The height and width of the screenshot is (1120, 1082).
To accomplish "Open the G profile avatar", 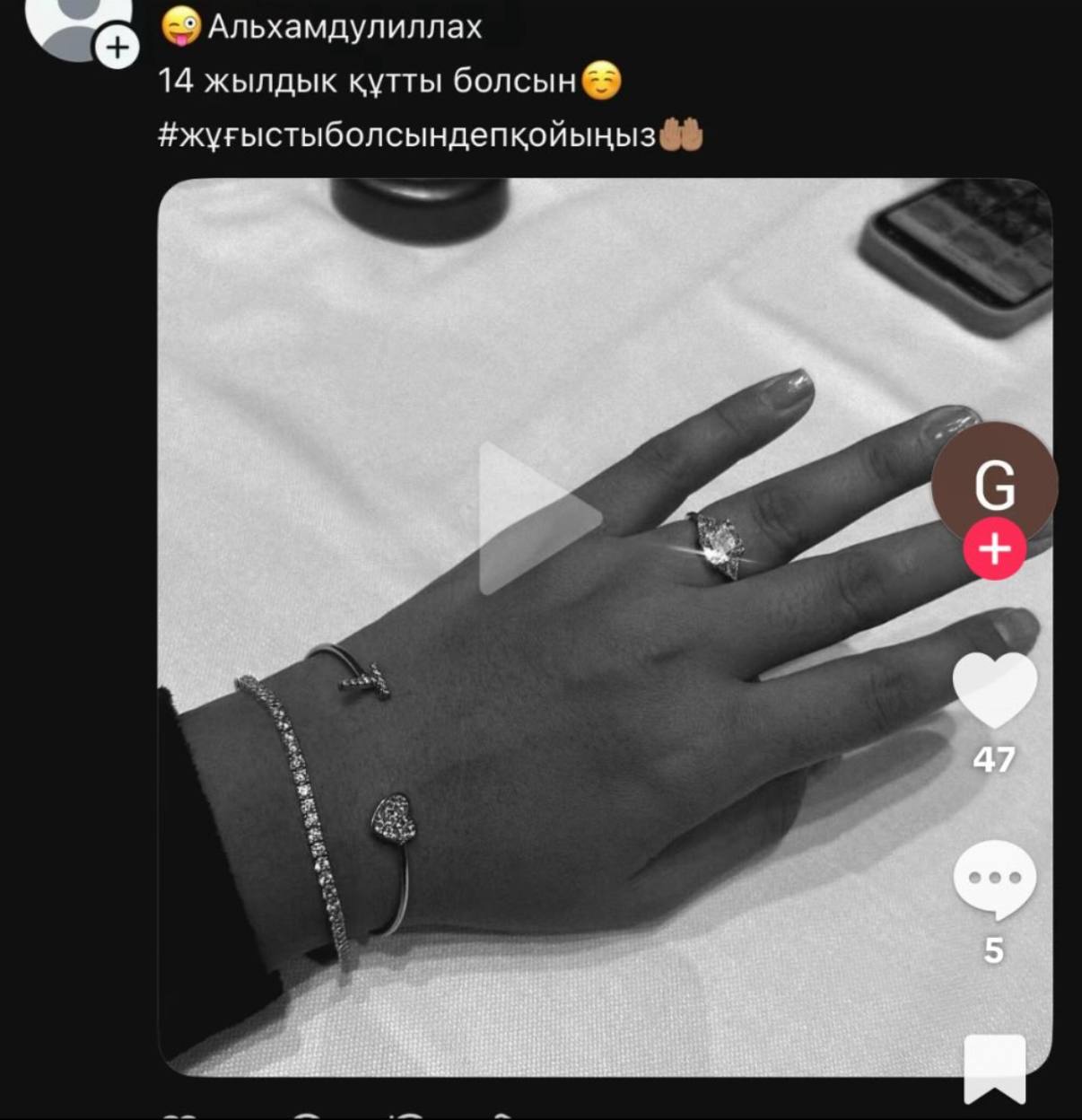I will click(x=994, y=480).
